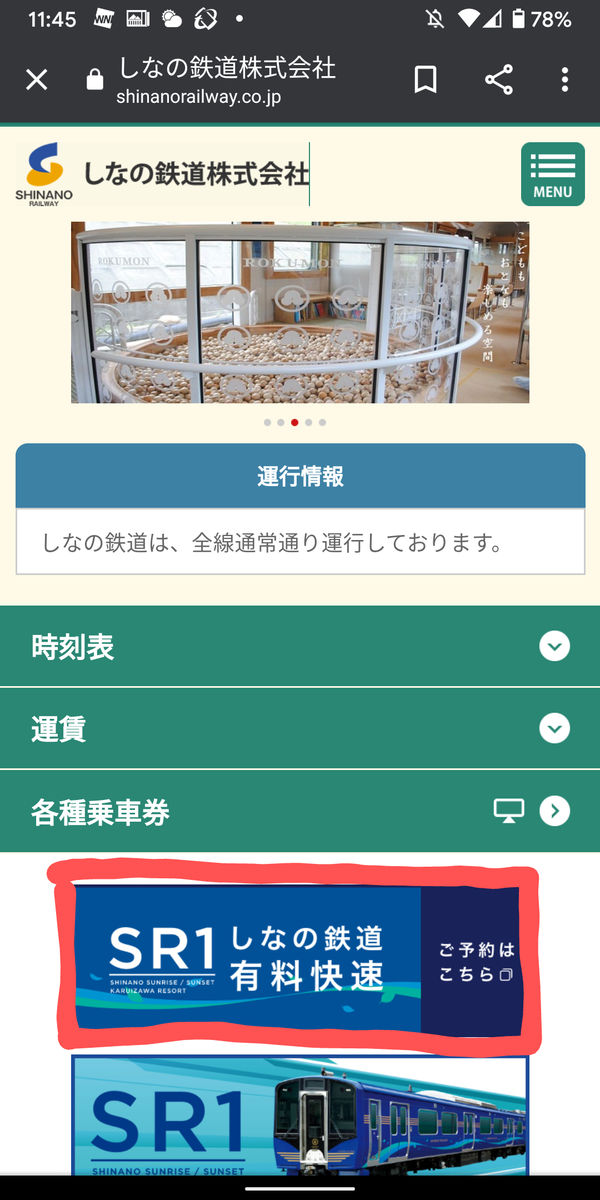
Task: Tap the ROKUMON carousel image
Action: 300,312
